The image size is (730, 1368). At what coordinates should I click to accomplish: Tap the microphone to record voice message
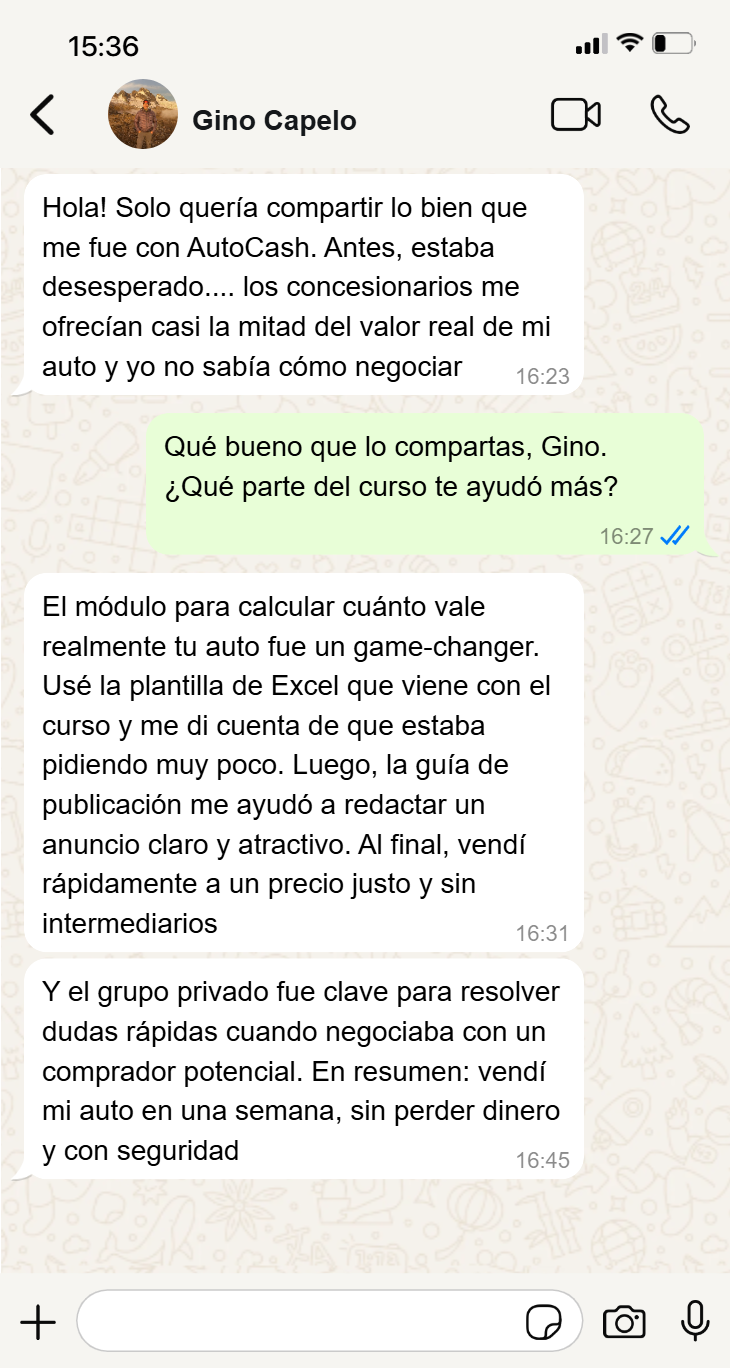tap(694, 1321)
